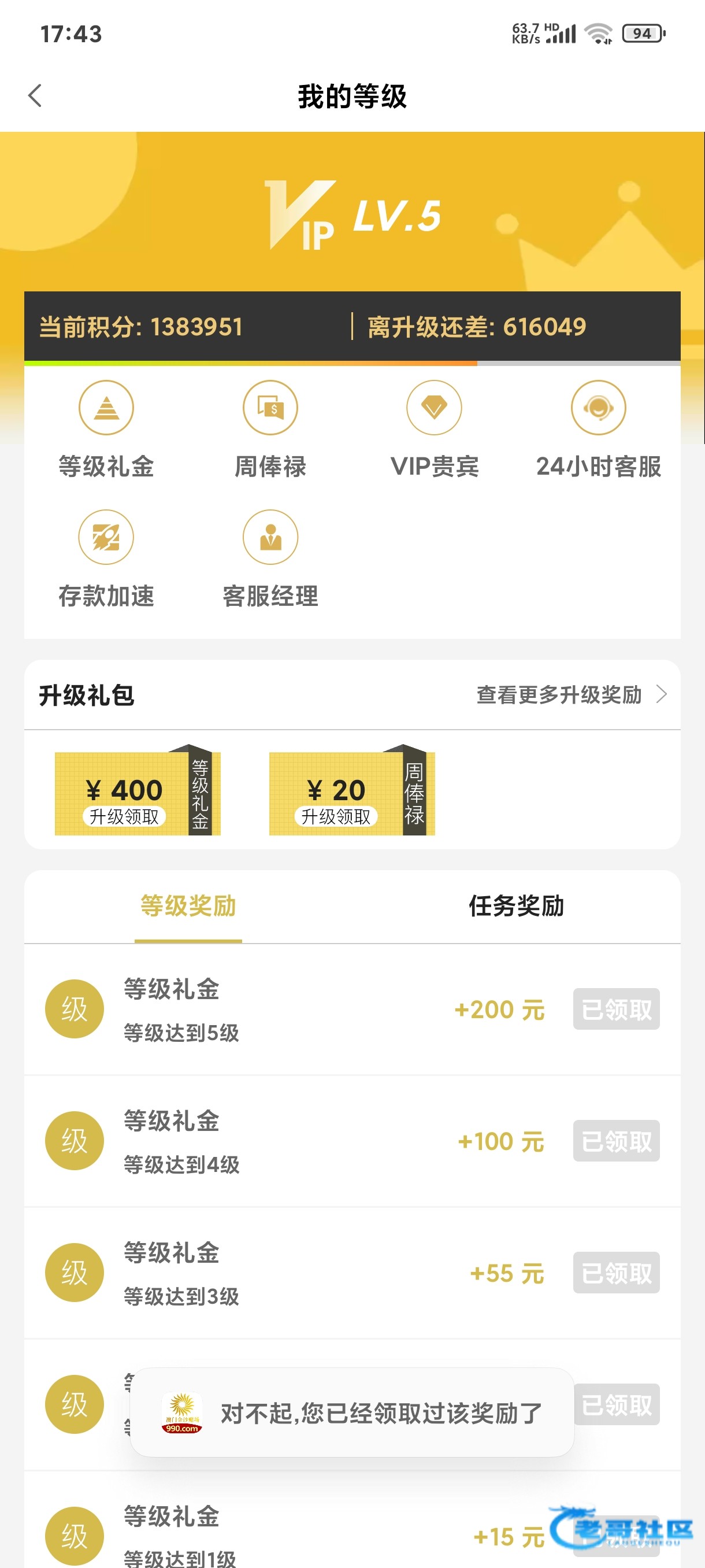705x1568 pixels.
Task: Select the ¥400 等级礼金 upgrade coupon
Action: coord(138,793)
